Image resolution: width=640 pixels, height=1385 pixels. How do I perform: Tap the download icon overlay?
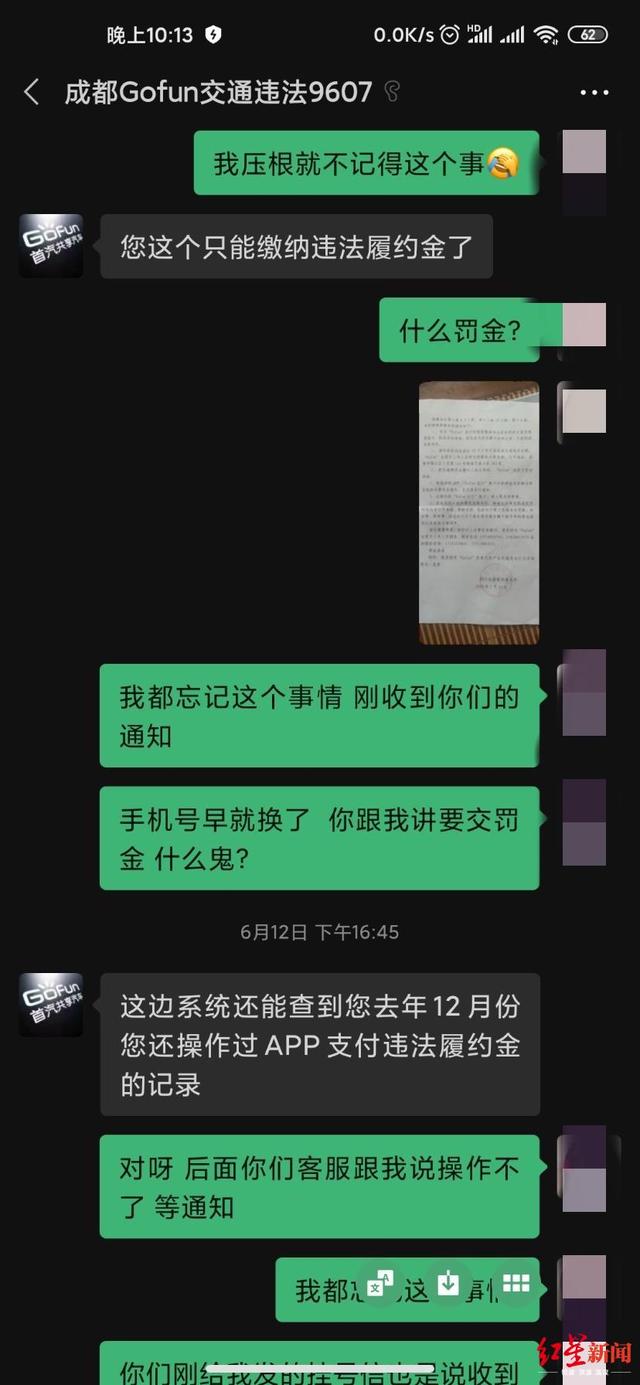[449, 1284]
